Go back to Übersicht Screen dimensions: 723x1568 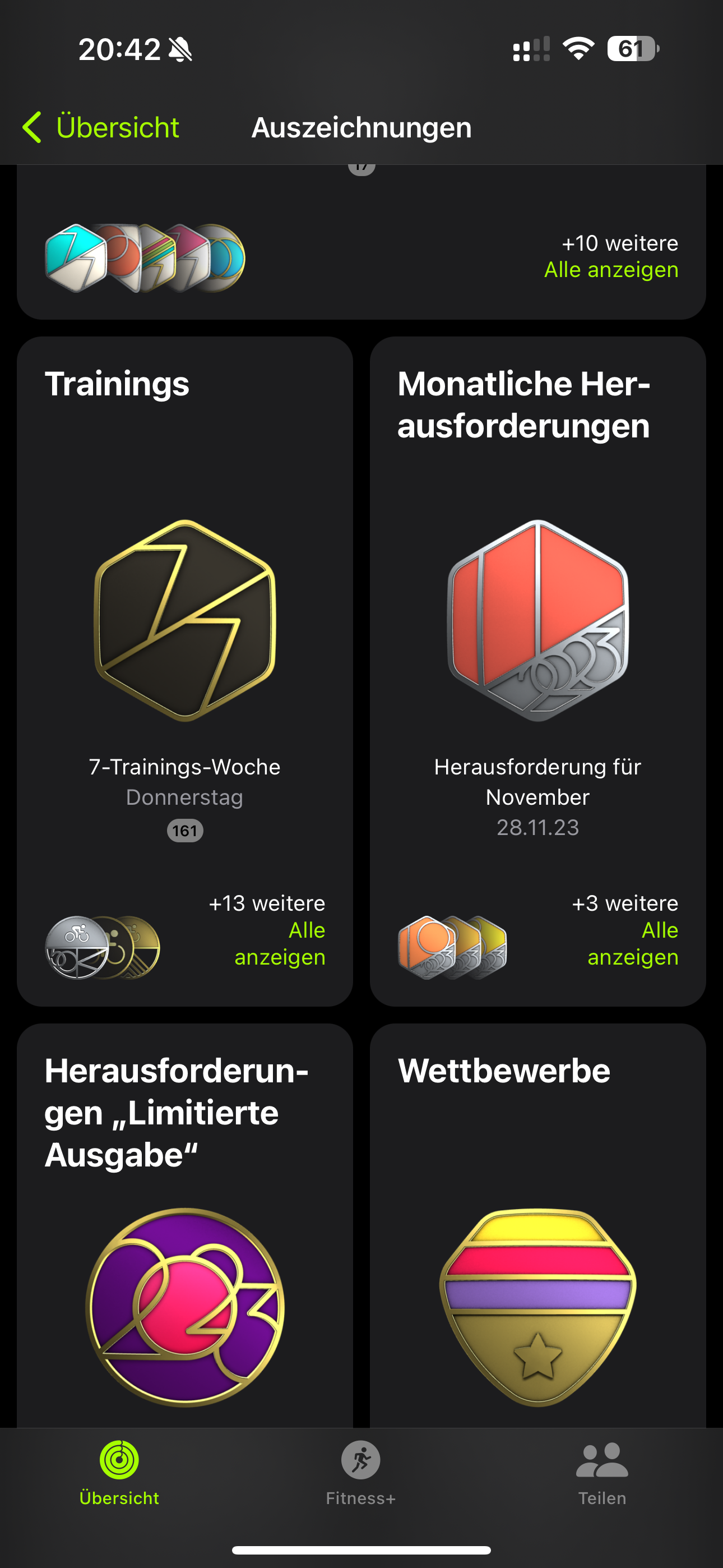(x=101, y=127)
